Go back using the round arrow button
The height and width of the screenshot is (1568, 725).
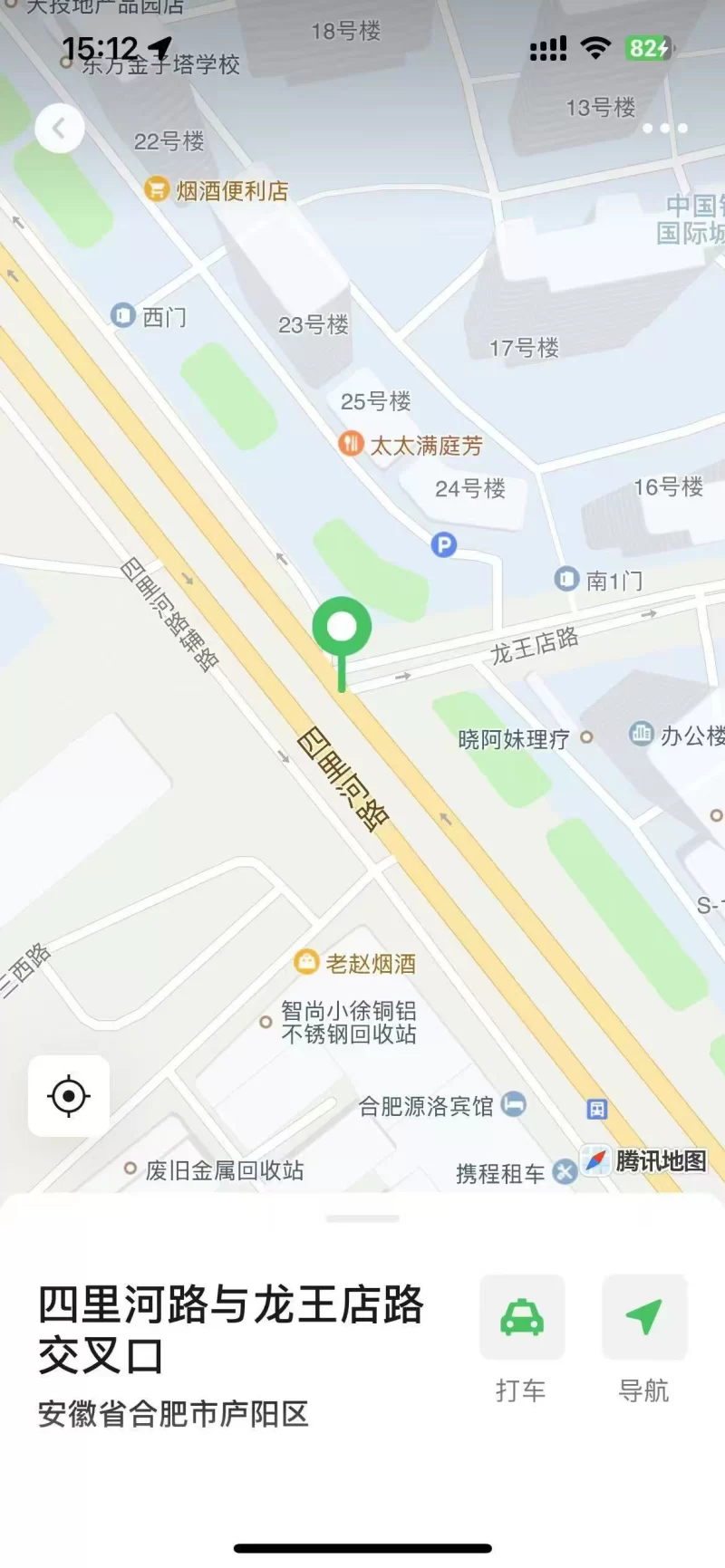[x=60, y=129]
